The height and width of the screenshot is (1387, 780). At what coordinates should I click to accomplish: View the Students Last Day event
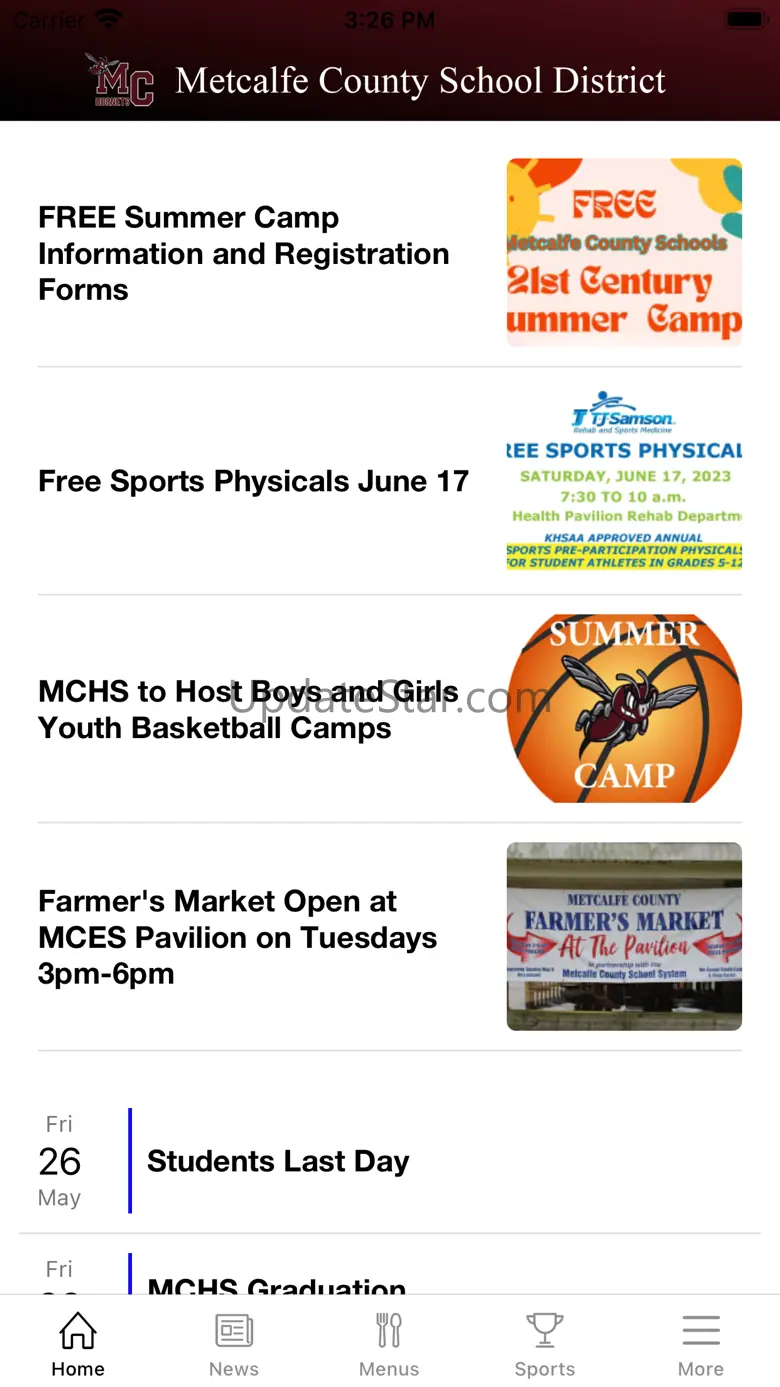coord(390,1161)
